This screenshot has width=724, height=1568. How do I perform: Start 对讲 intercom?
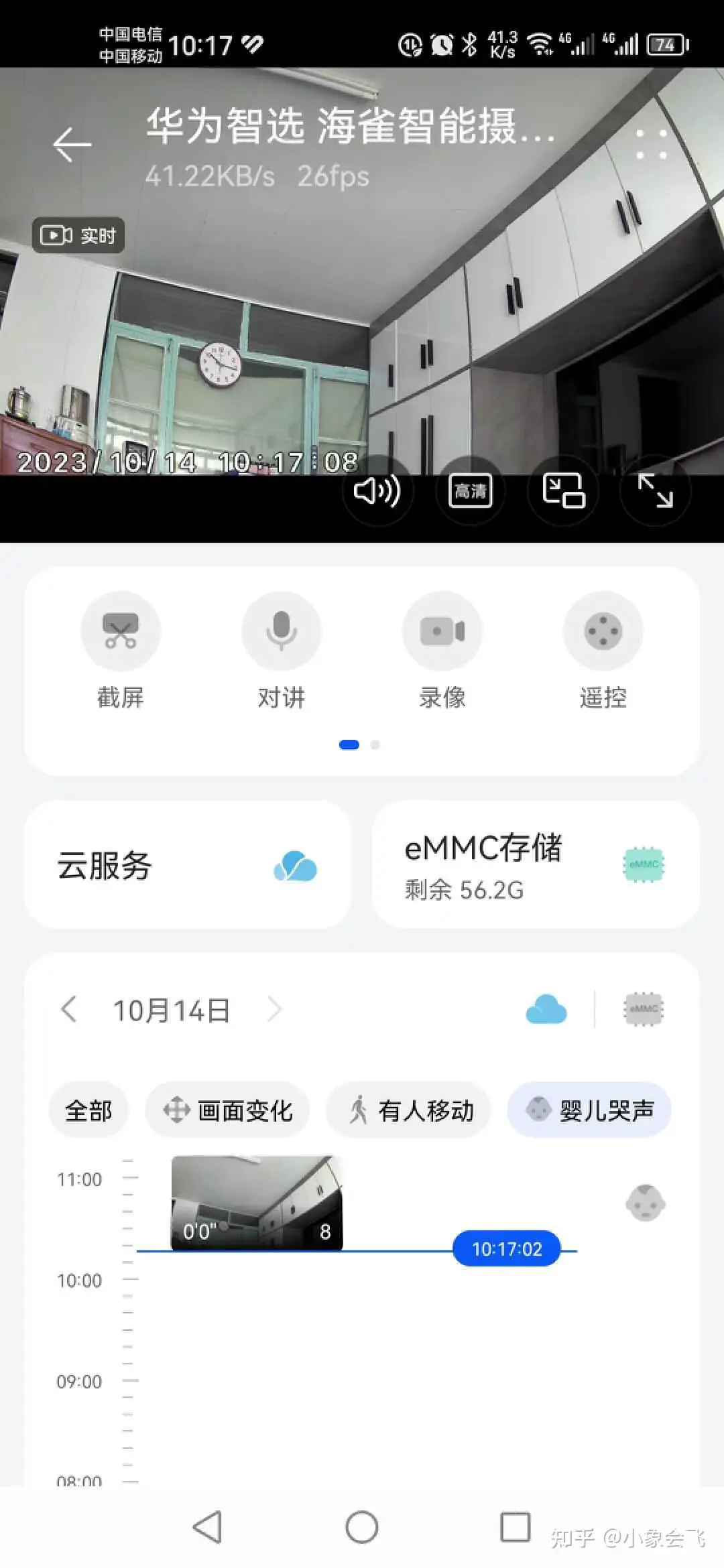(282, 631)
